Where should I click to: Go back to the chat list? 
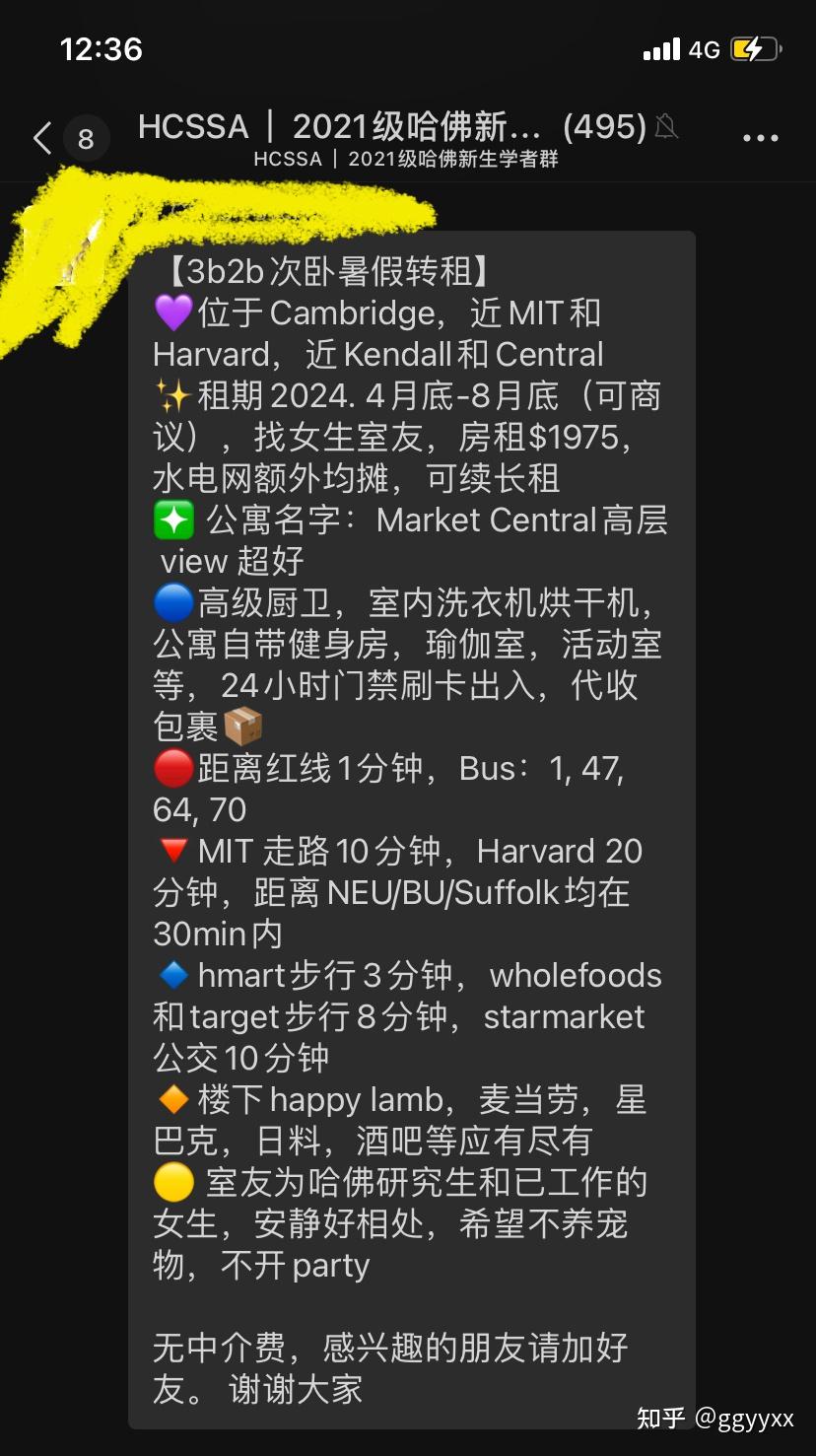click(x=42, y=139)
